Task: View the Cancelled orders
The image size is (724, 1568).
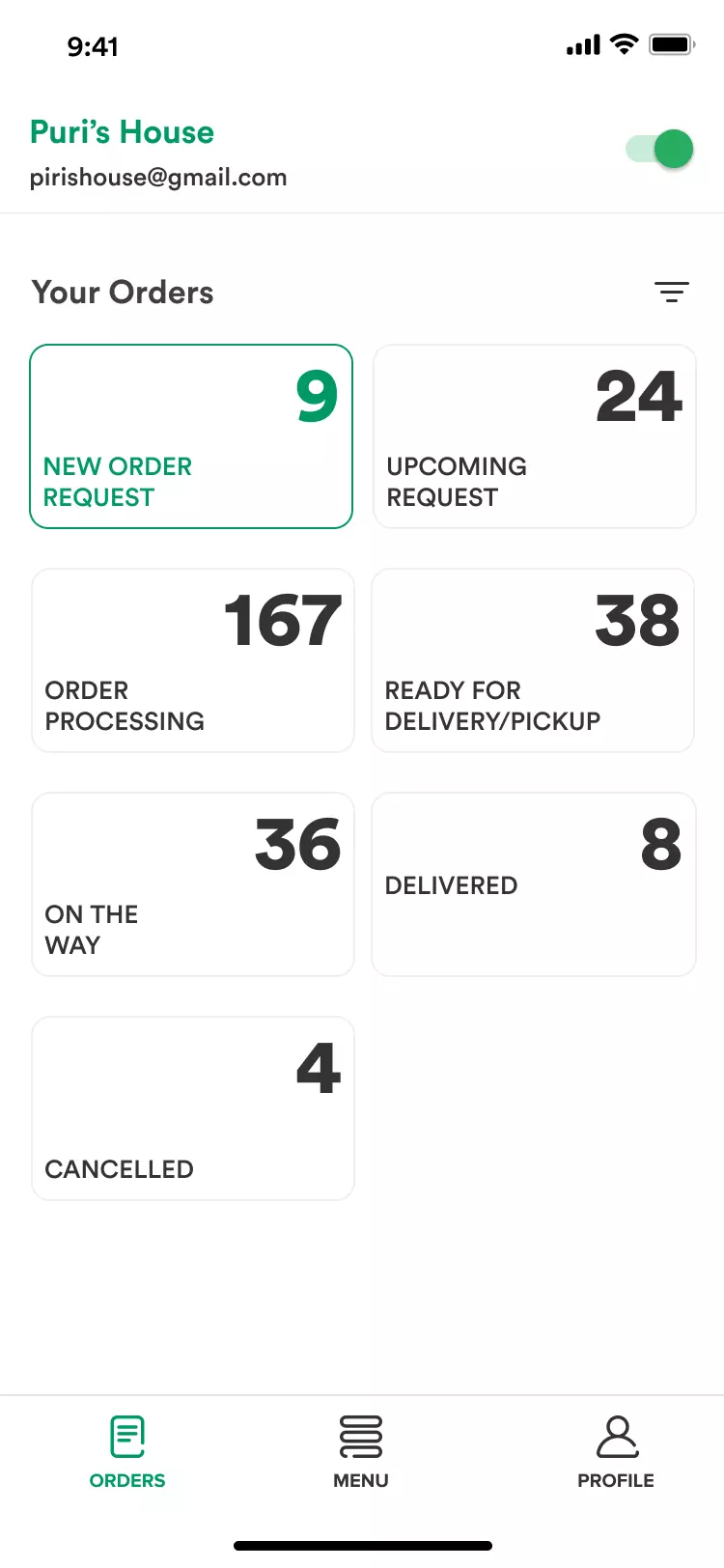Action: pos(193,1108)
